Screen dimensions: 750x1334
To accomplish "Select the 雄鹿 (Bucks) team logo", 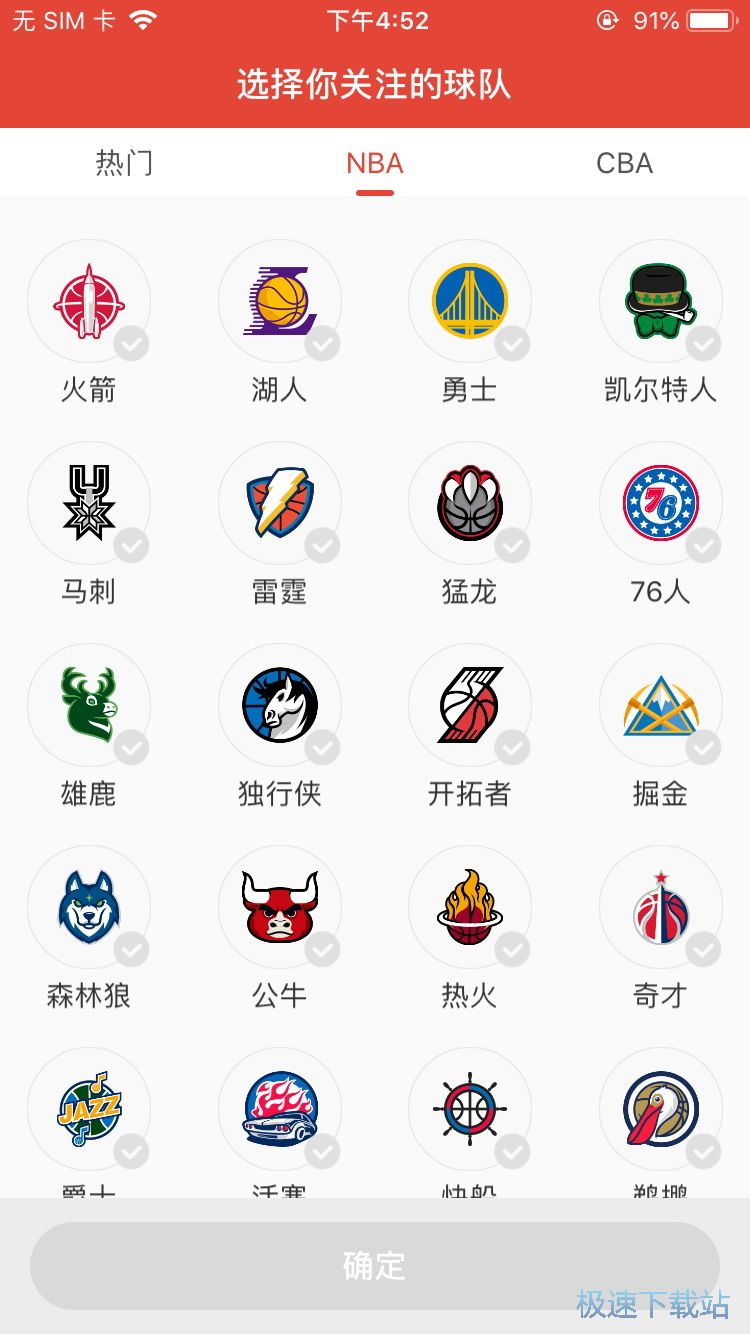I will (90, 705).
